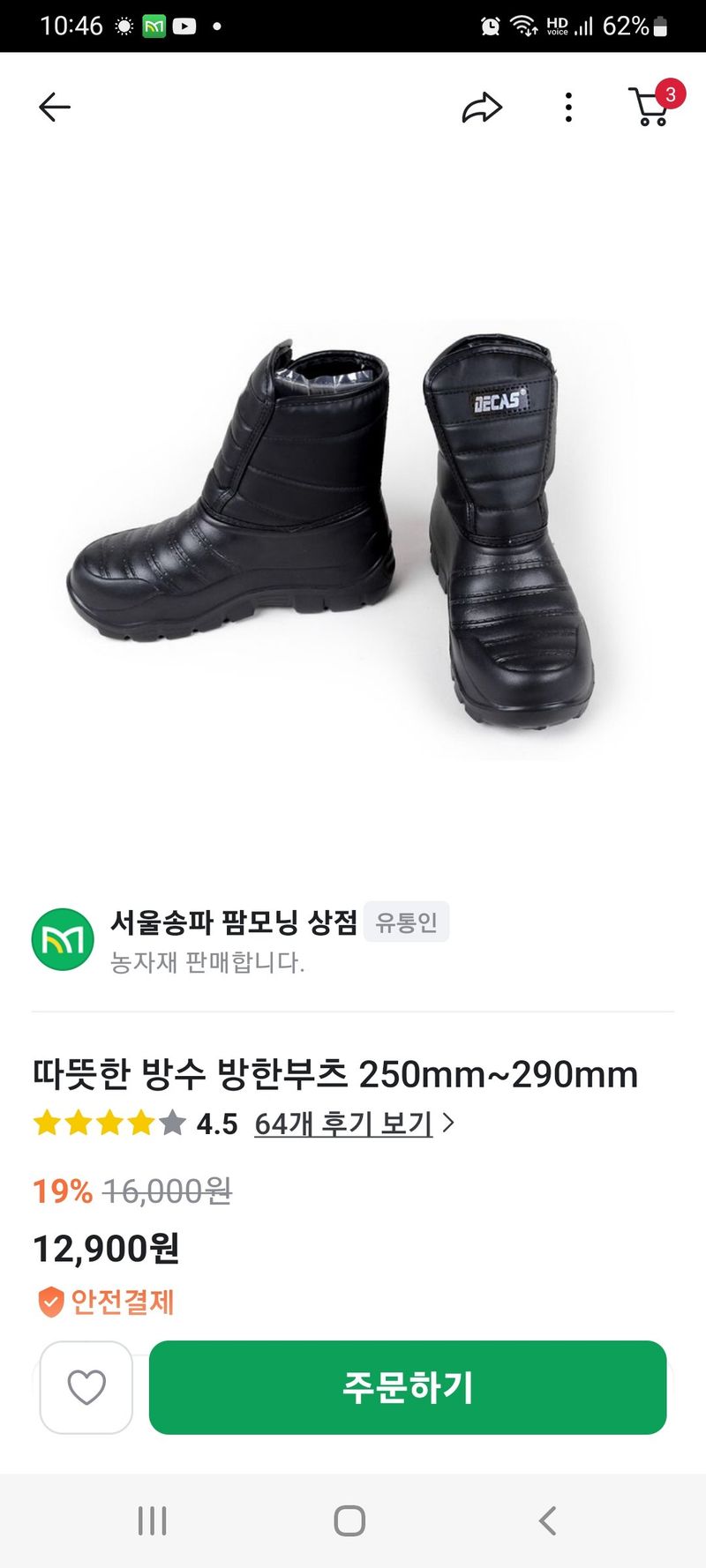Tap the back arrow to return
This screenshot has height=1568, width=706.
pyautogui.click(x=55, y=108)
